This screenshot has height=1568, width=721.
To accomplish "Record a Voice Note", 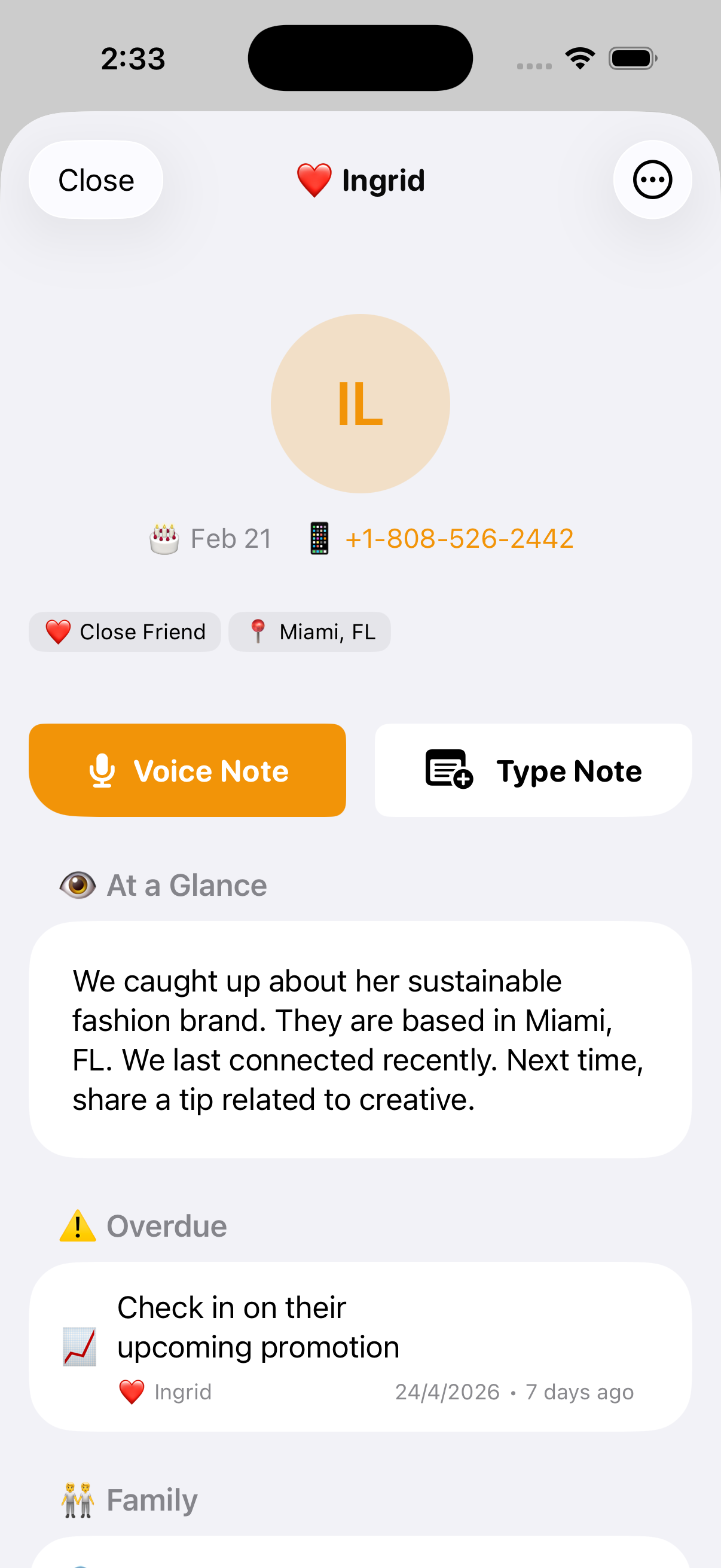I will pos(187,770).
